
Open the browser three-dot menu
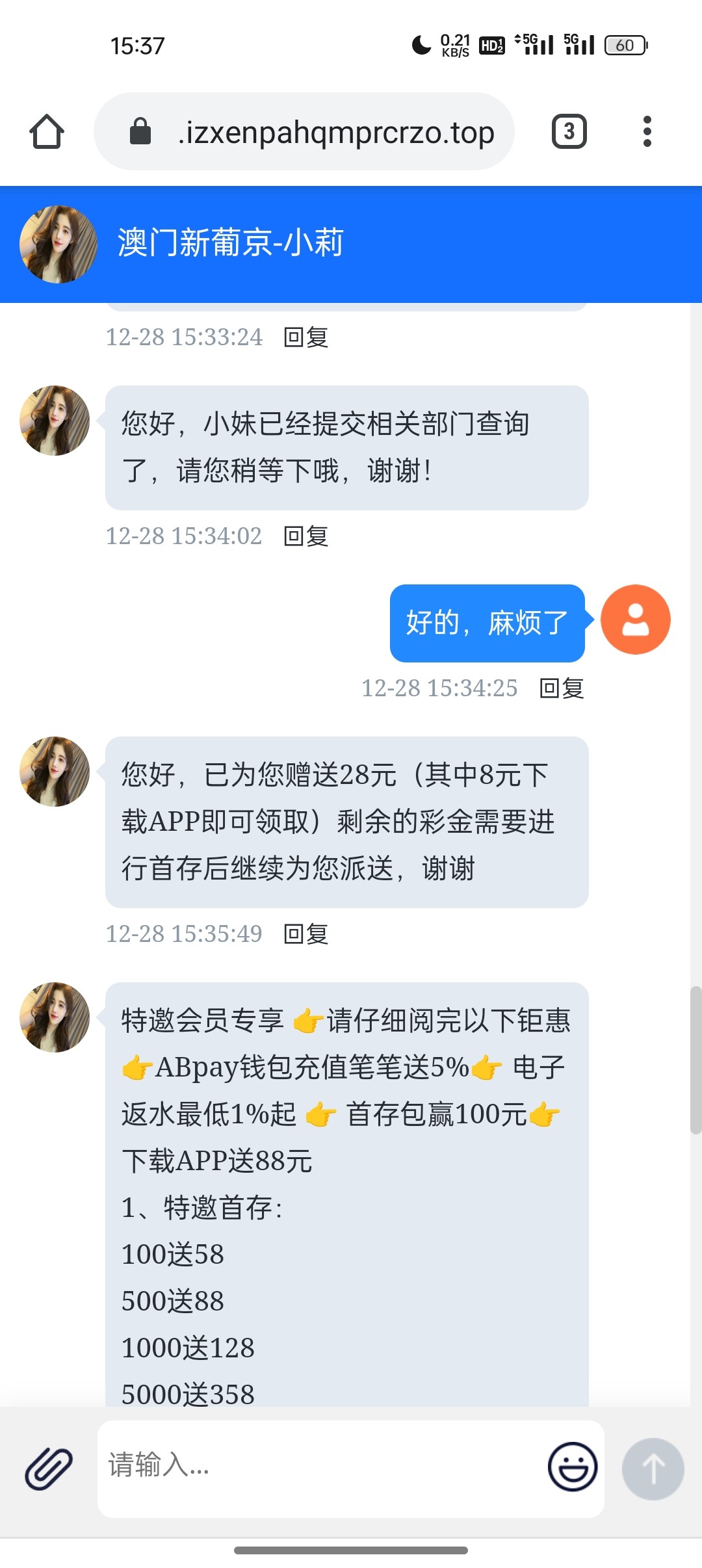[x=646, y=131]
